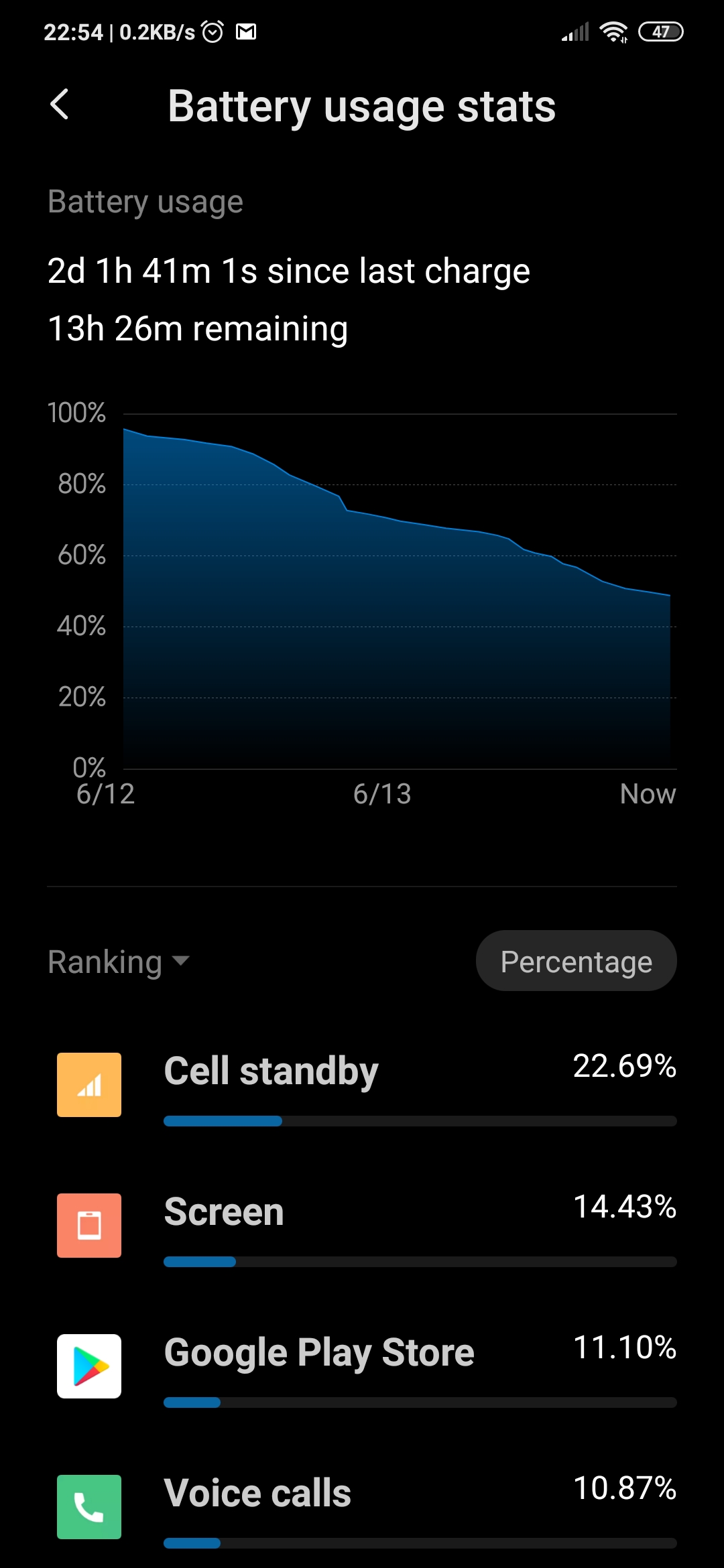Expand the Ranking dropdown
724x1568 pixels.
click(119, 962)
